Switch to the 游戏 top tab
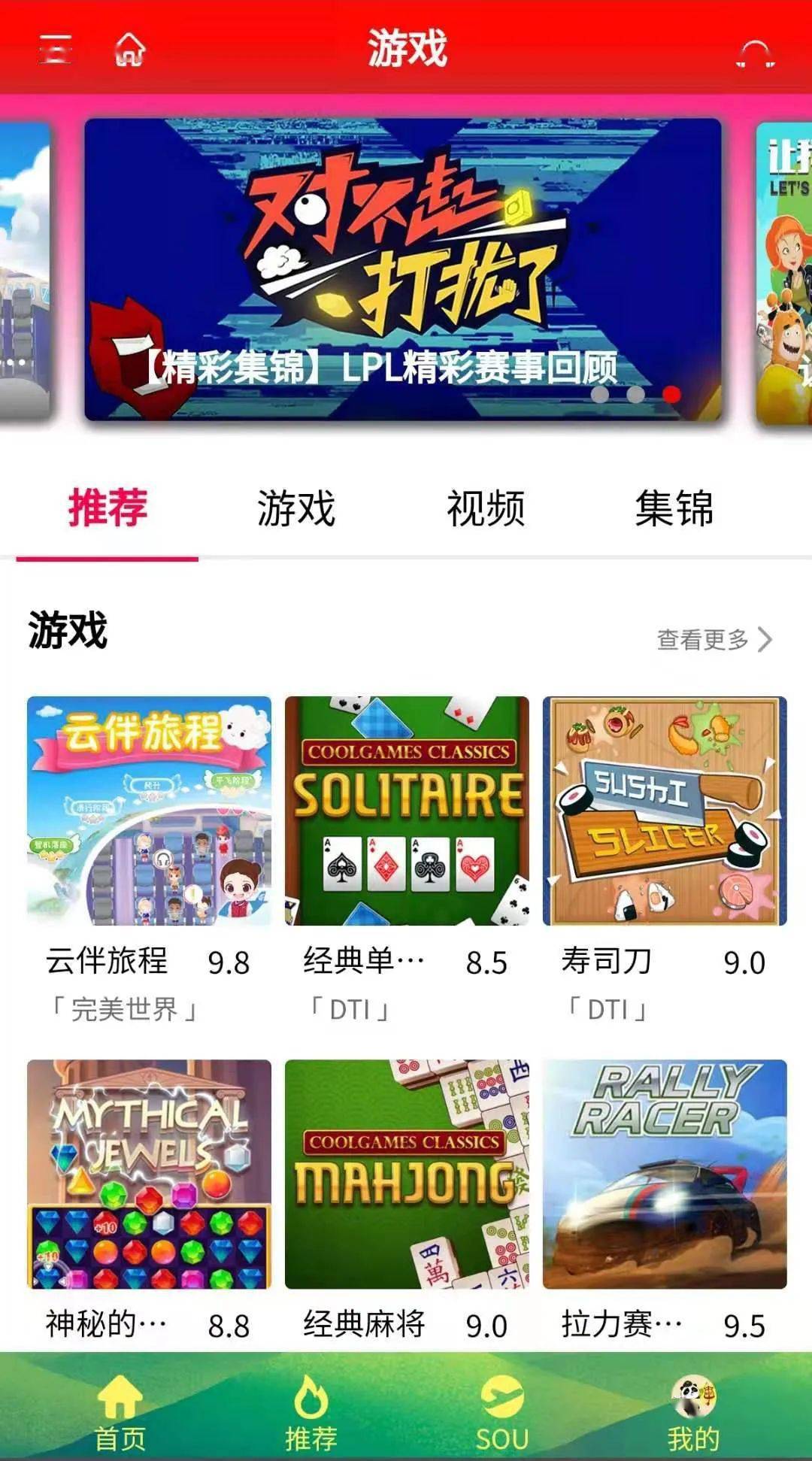The height and width of the screenshot is (1461, 812). 295,508
